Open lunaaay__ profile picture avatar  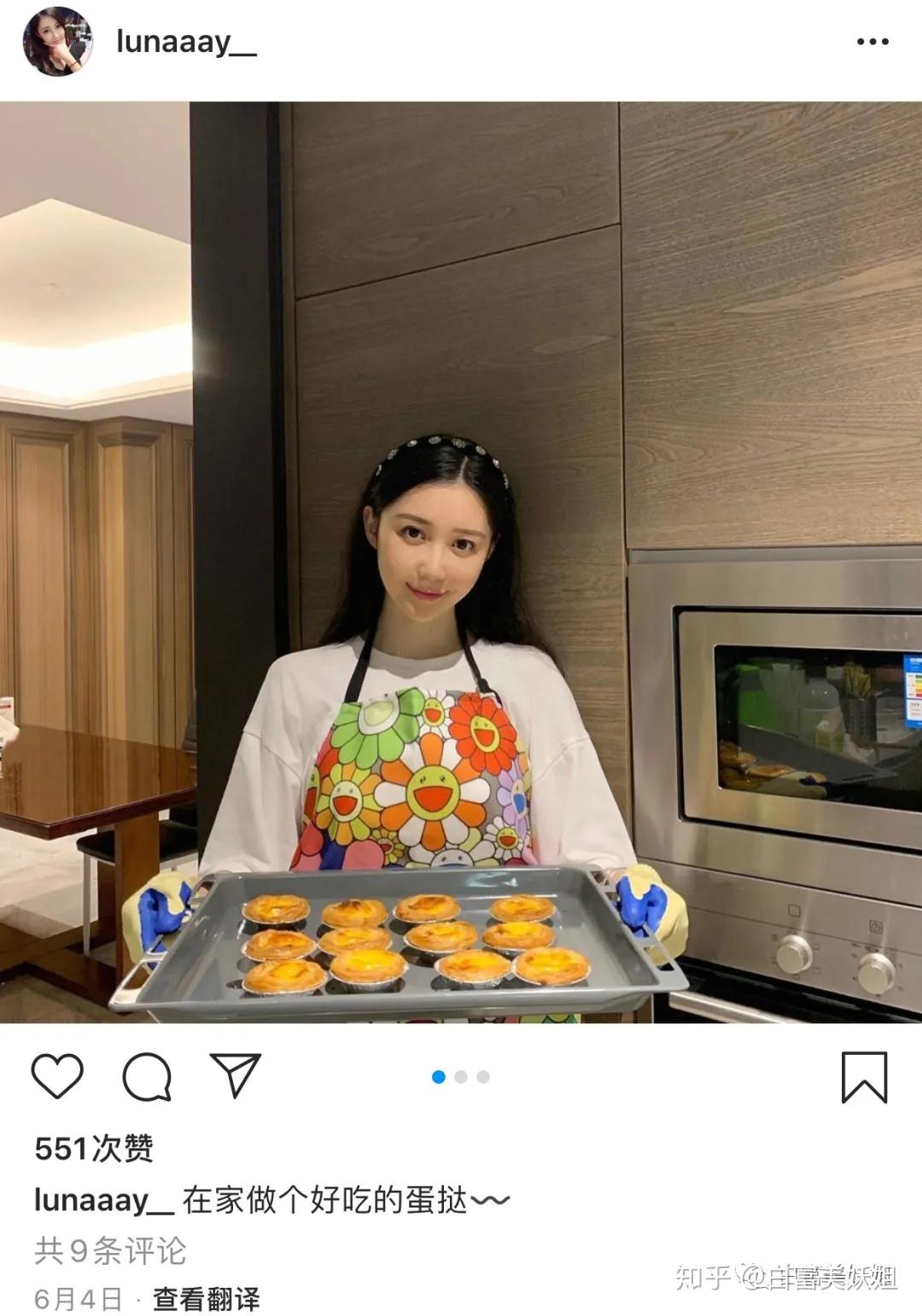tap(57, 42)
